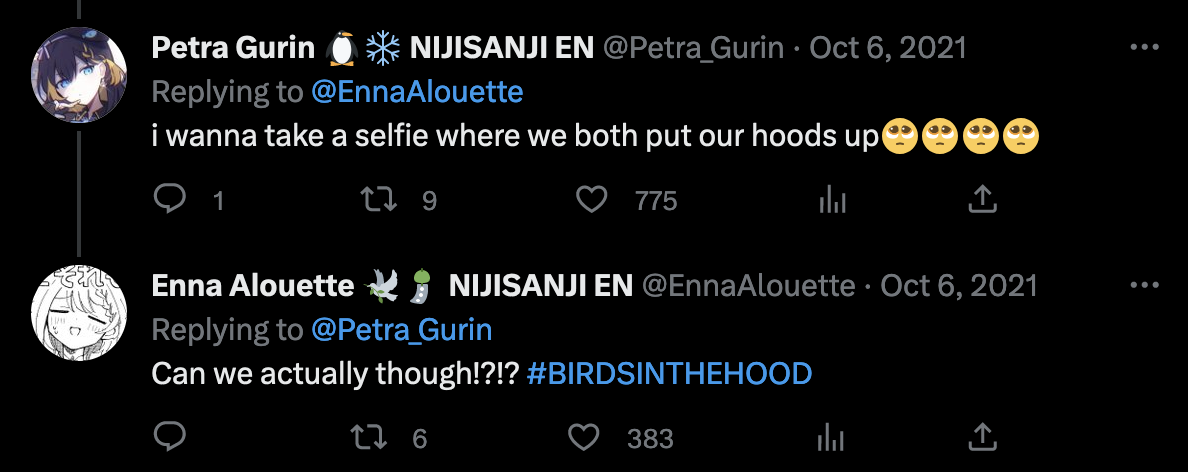This screenshot has width=1188, height=472.
Task: Open overflow menu on Enna Alouette's tweet
Action: 1143,286
